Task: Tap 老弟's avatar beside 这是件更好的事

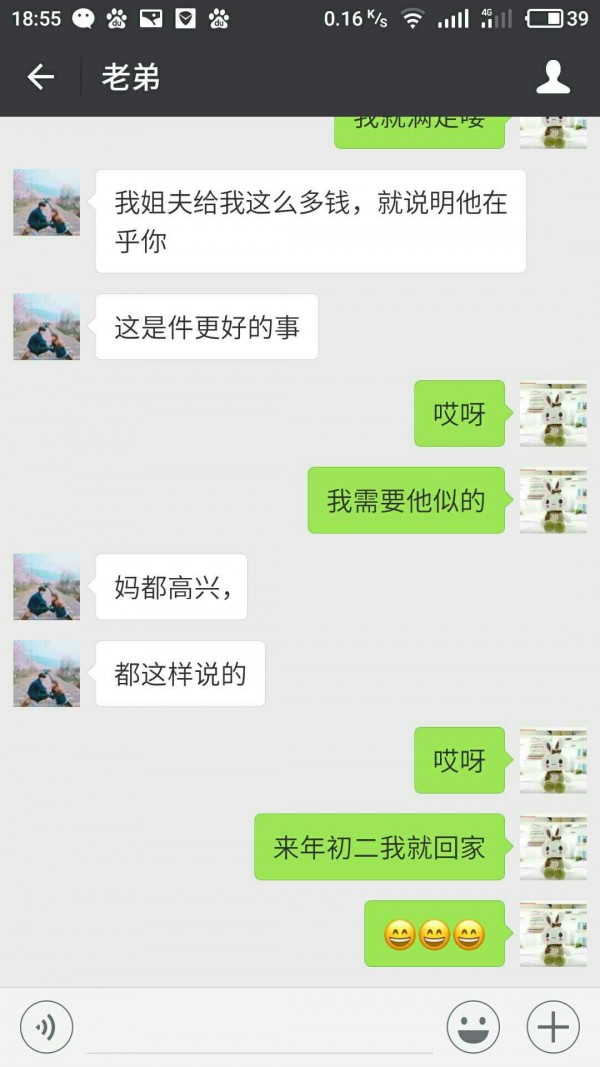Action: 46,327
